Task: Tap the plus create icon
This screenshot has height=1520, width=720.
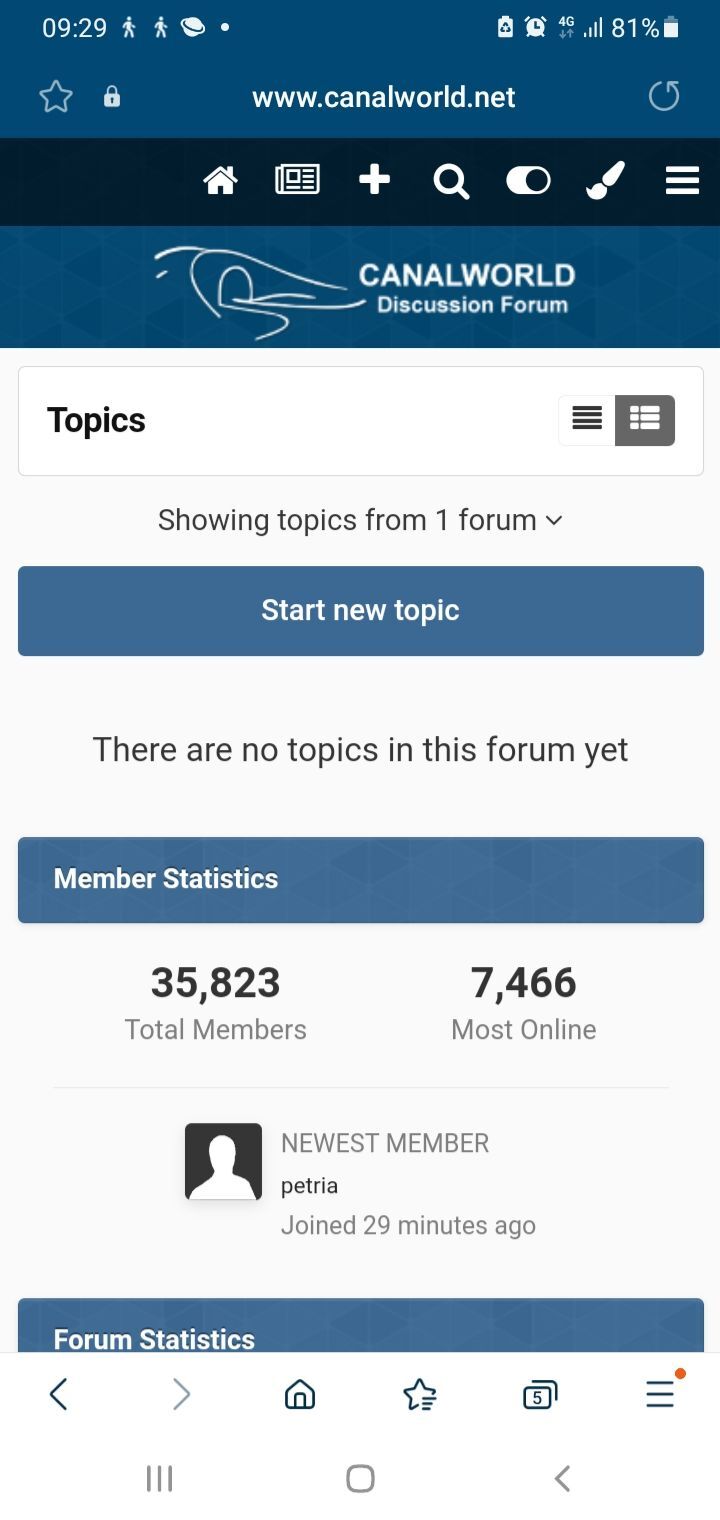Action: 374,181
